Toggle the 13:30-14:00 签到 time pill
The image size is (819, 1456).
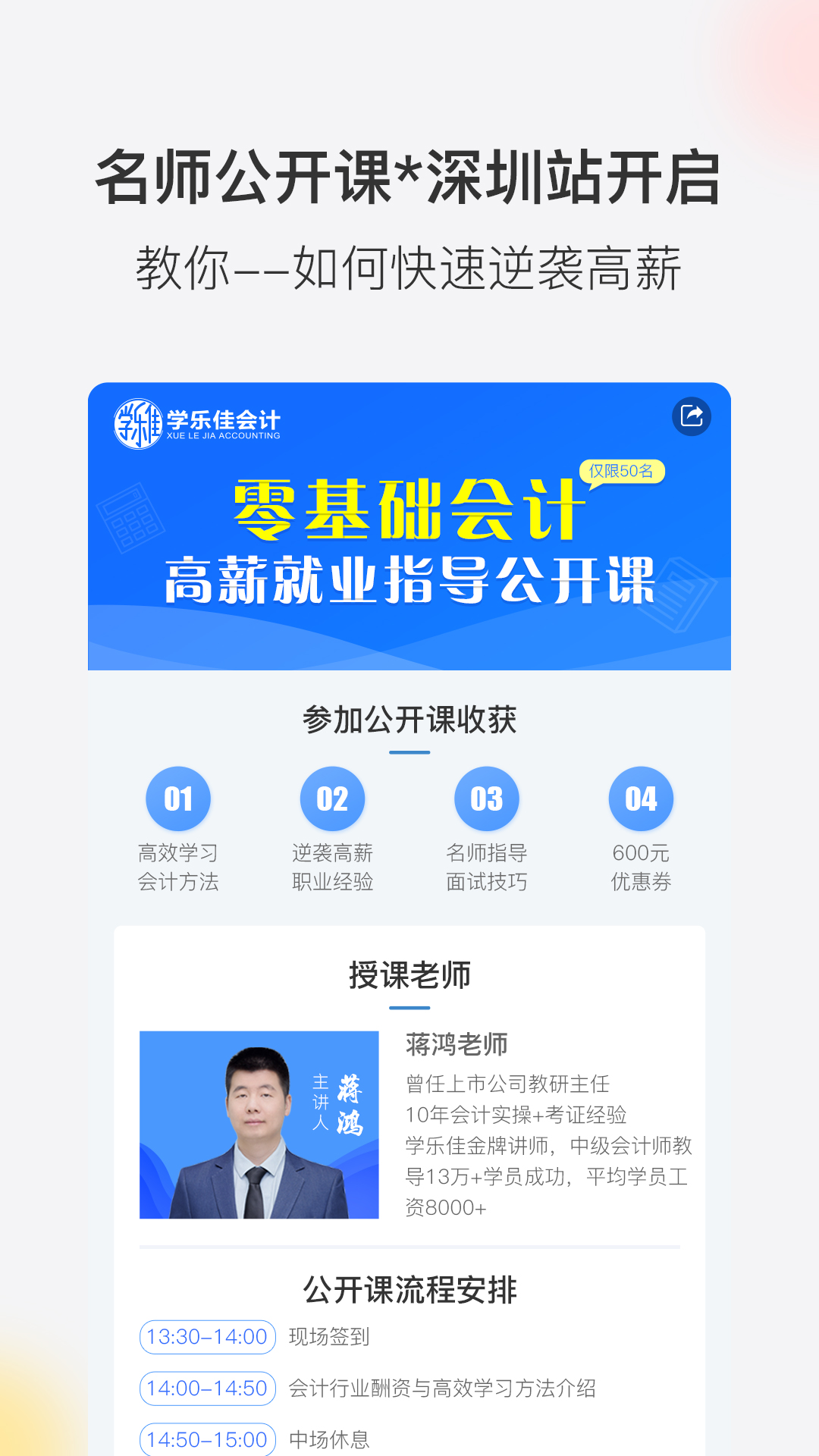click(x=206, y=1338)
